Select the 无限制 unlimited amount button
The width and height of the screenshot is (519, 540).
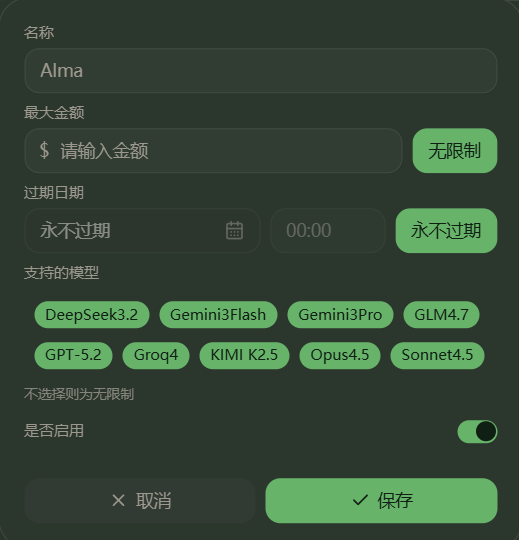pos(455,150)
